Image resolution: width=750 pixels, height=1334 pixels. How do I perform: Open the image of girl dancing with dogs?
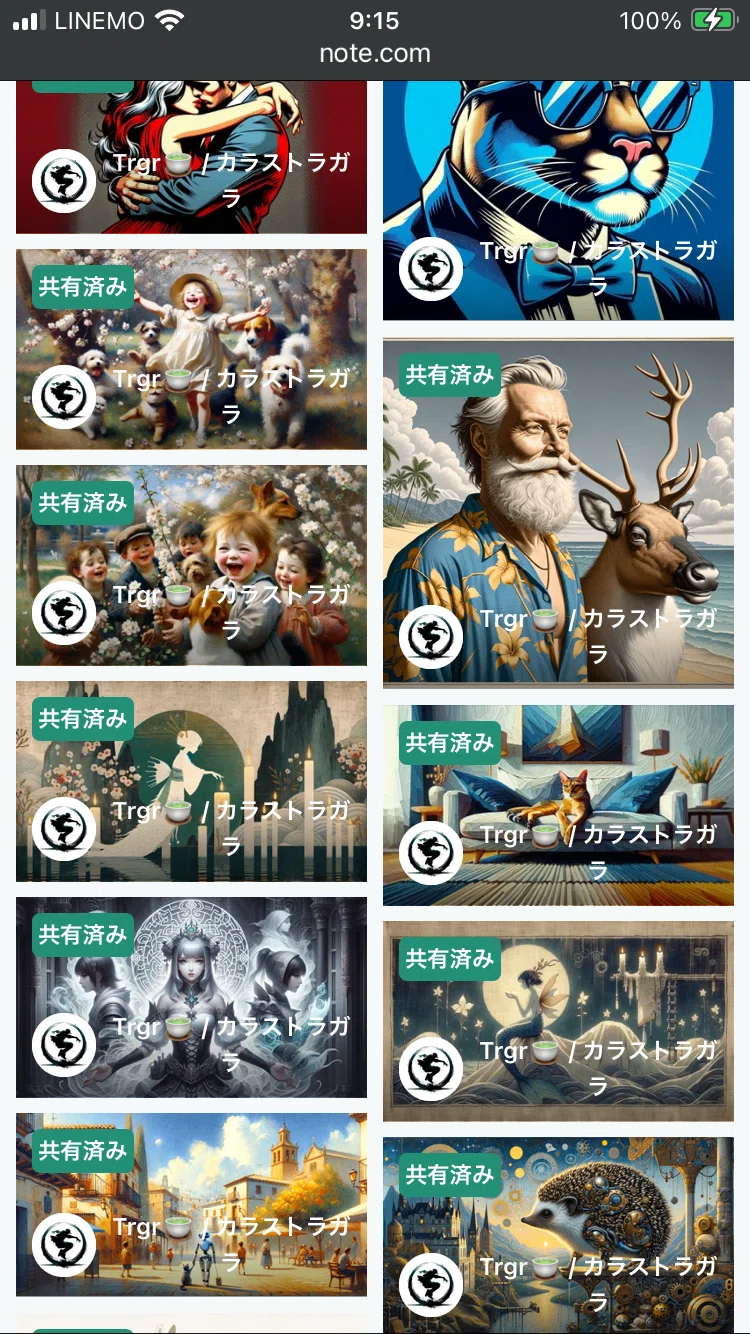[x=191, y=349]
